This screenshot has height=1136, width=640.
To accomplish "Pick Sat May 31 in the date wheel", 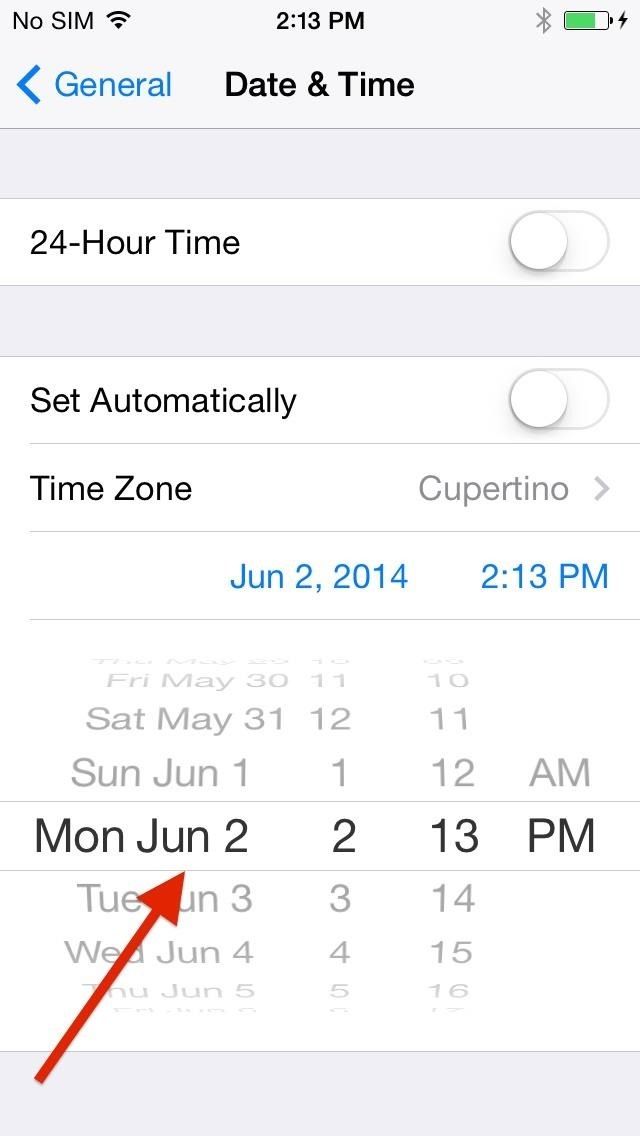I will coord(185,718).
